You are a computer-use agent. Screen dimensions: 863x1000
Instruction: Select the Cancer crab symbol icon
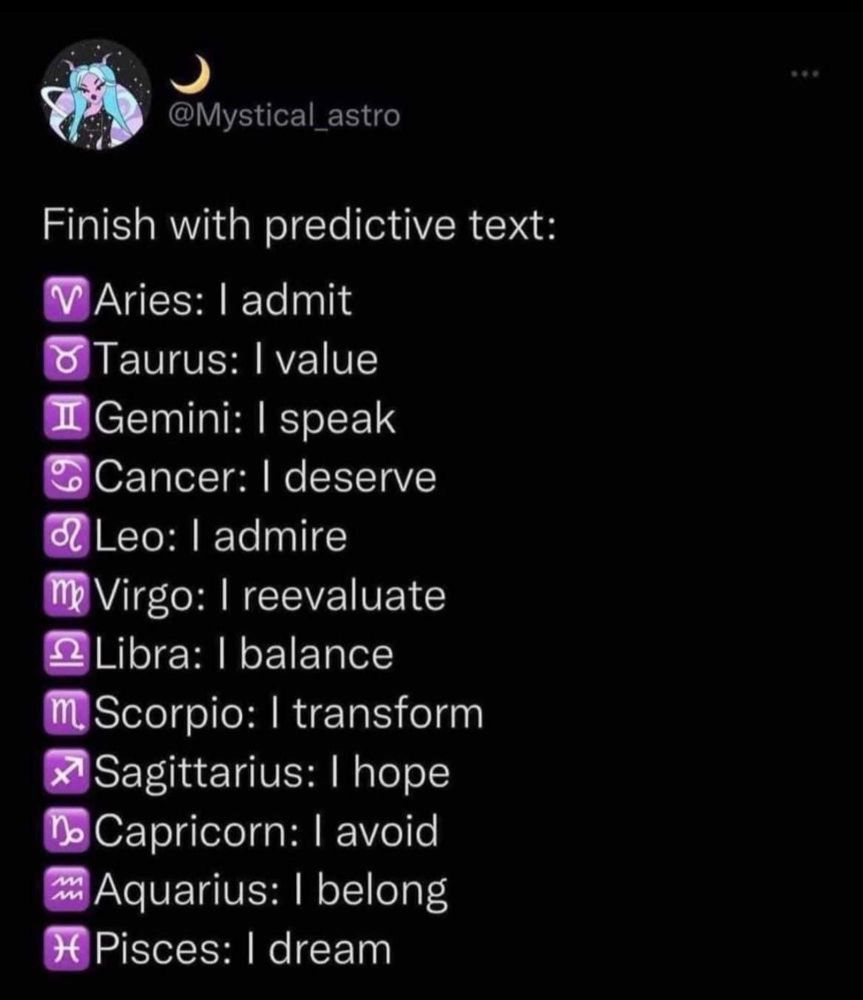point(65,476)
